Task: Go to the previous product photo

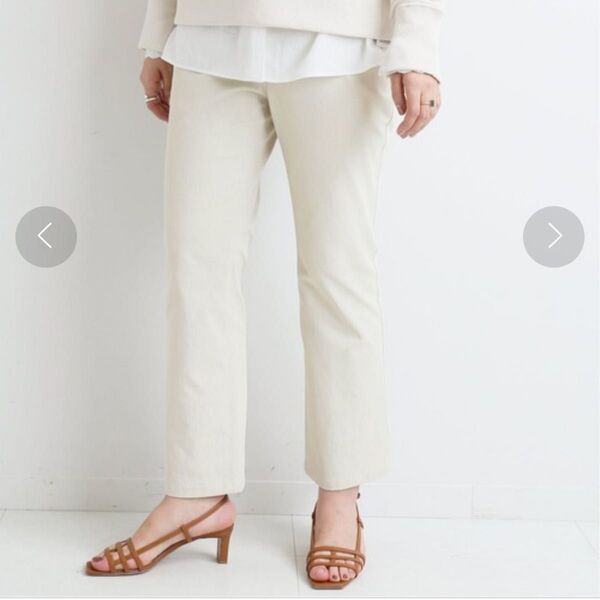Action: point(46,236)
